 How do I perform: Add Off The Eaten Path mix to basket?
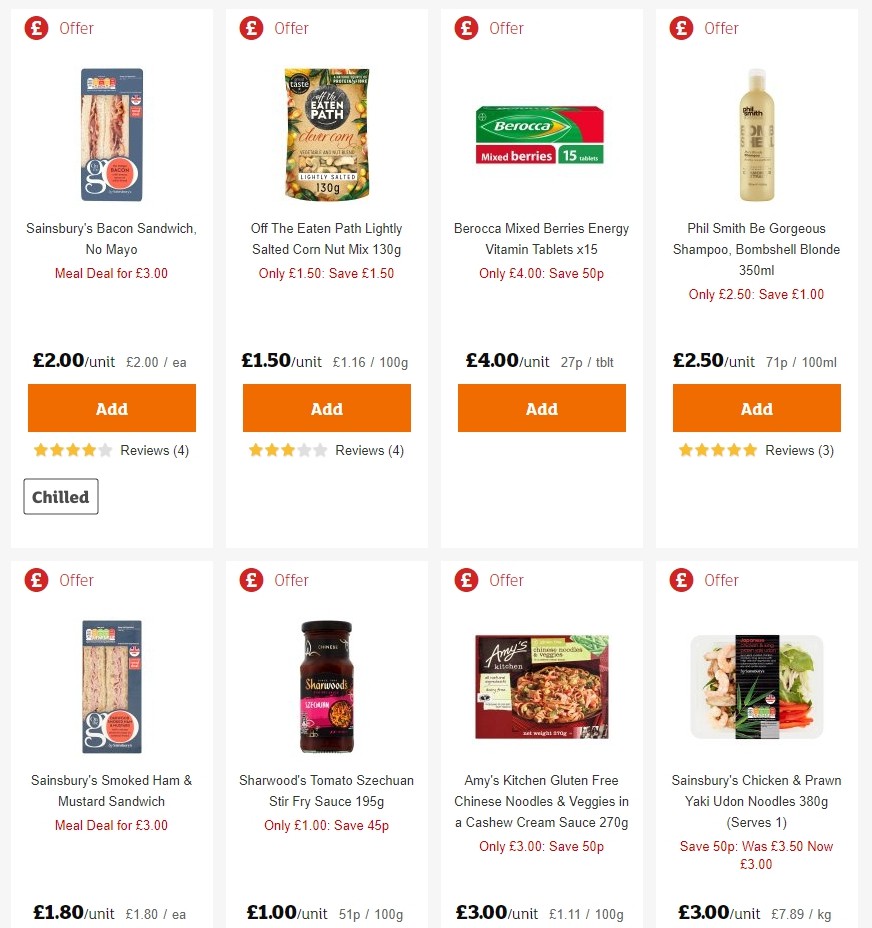(x=326, y=408)
